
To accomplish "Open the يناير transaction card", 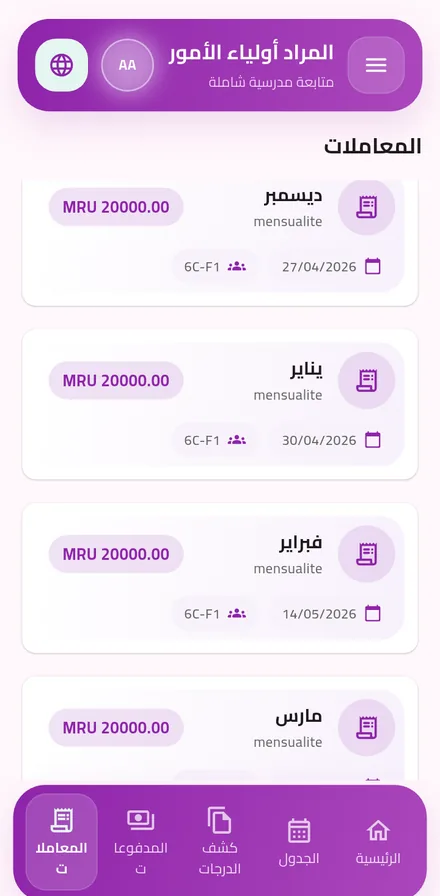I will tap(220, 405).
